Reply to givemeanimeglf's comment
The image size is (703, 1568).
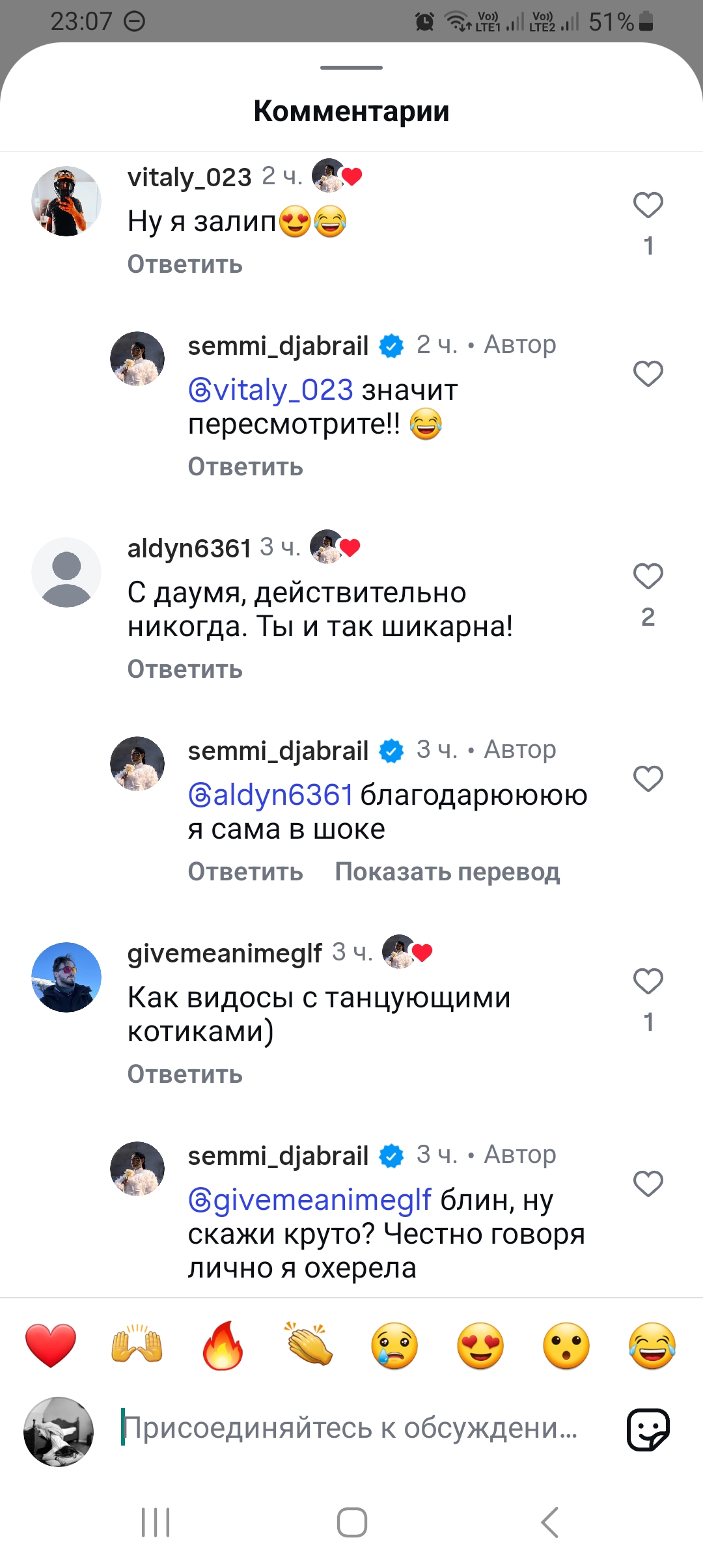[185, 1074]
